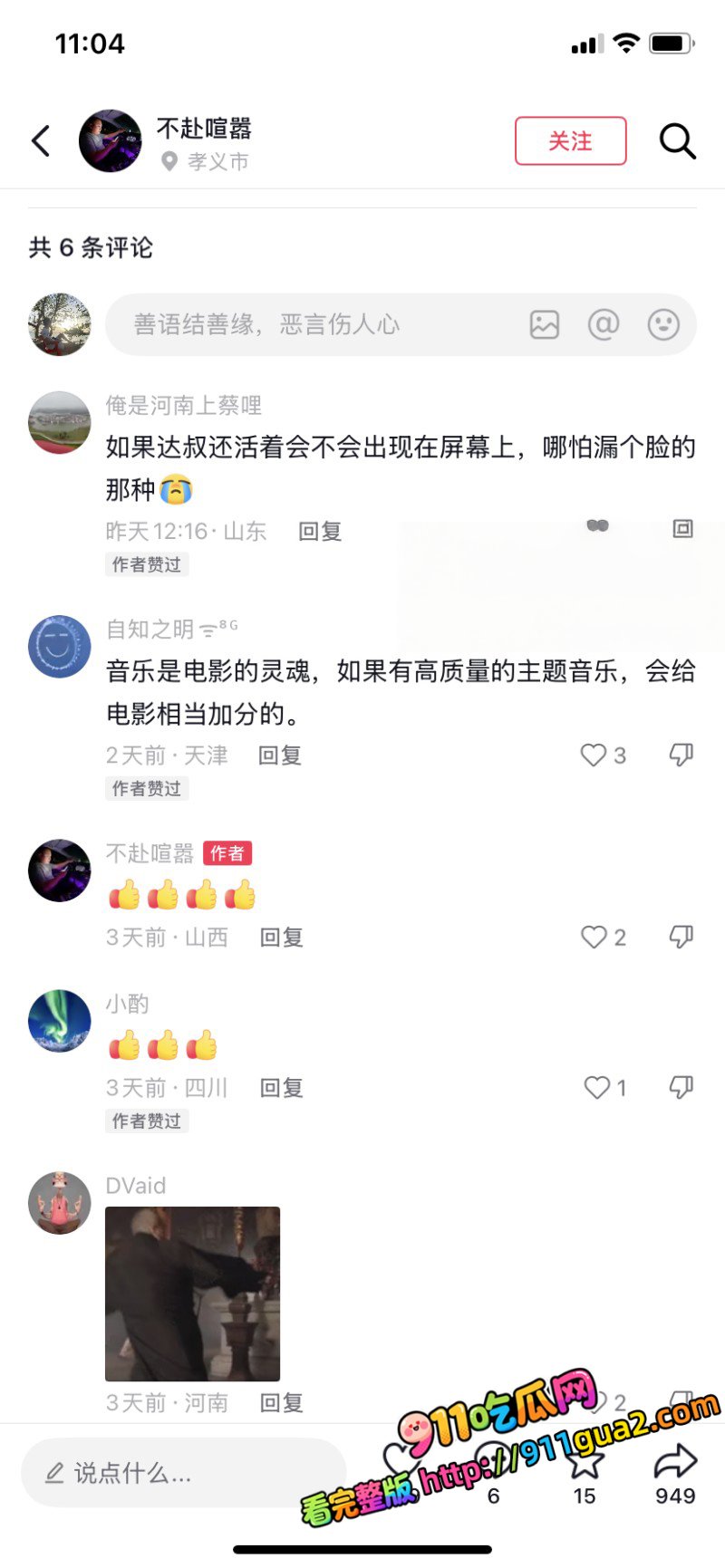
Task: Reply to 俺是河南上蔡哩's comment
Action: [x=320, y=532]
